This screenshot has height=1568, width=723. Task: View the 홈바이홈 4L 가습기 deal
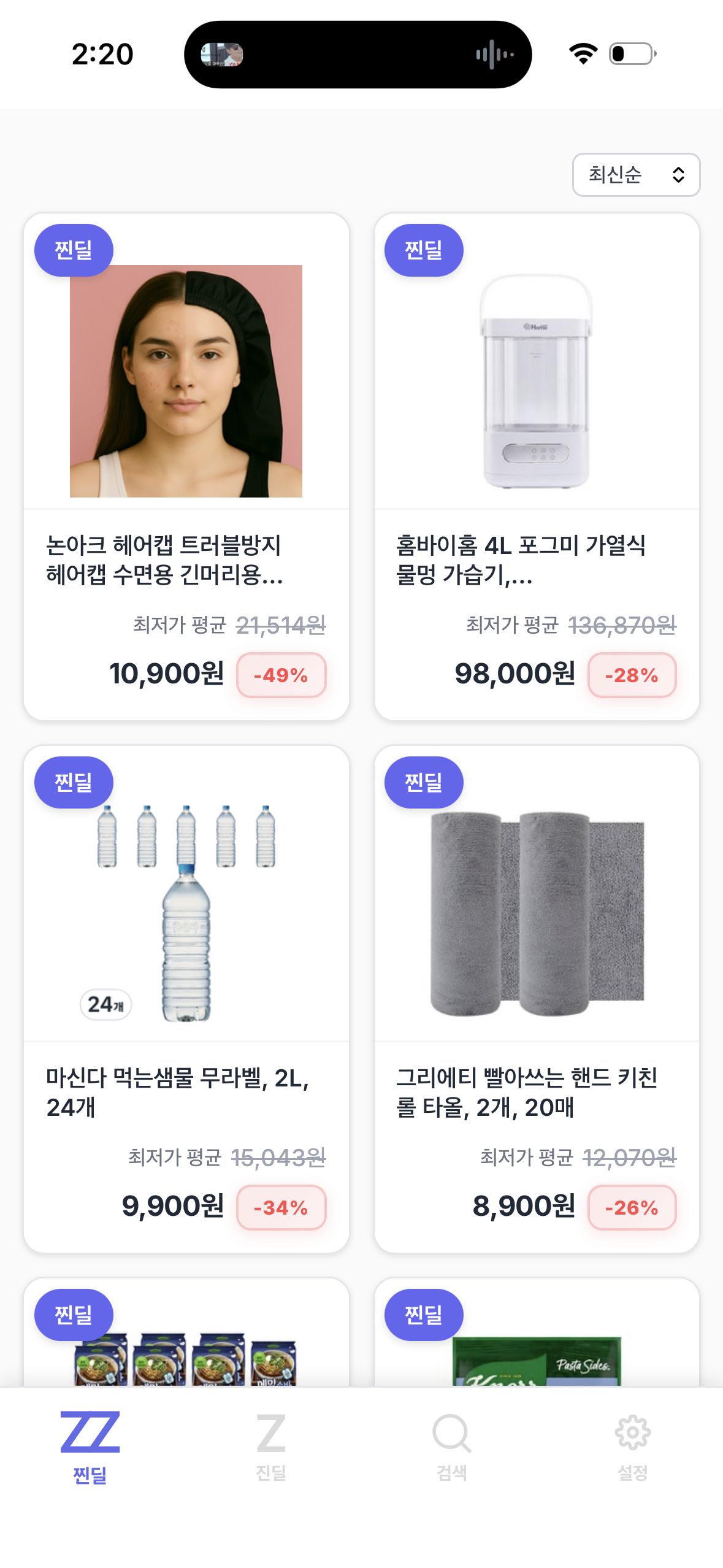(537, 466)
